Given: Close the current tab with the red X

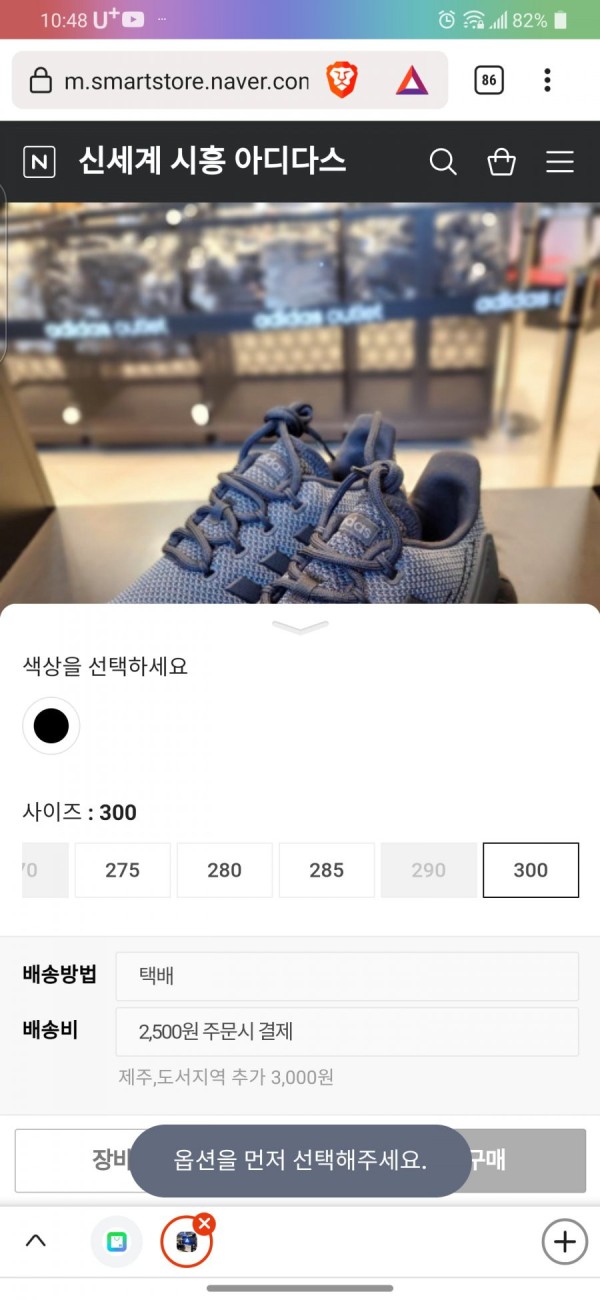Looking at the screenshot, I should pos(204,1223).
